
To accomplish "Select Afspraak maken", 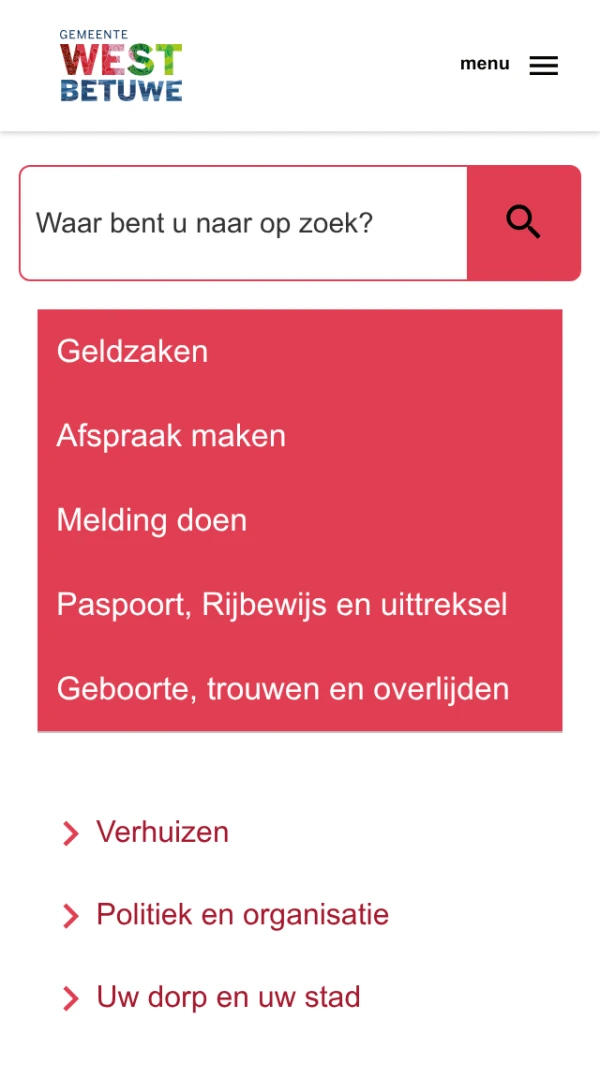I will [171, 436].
